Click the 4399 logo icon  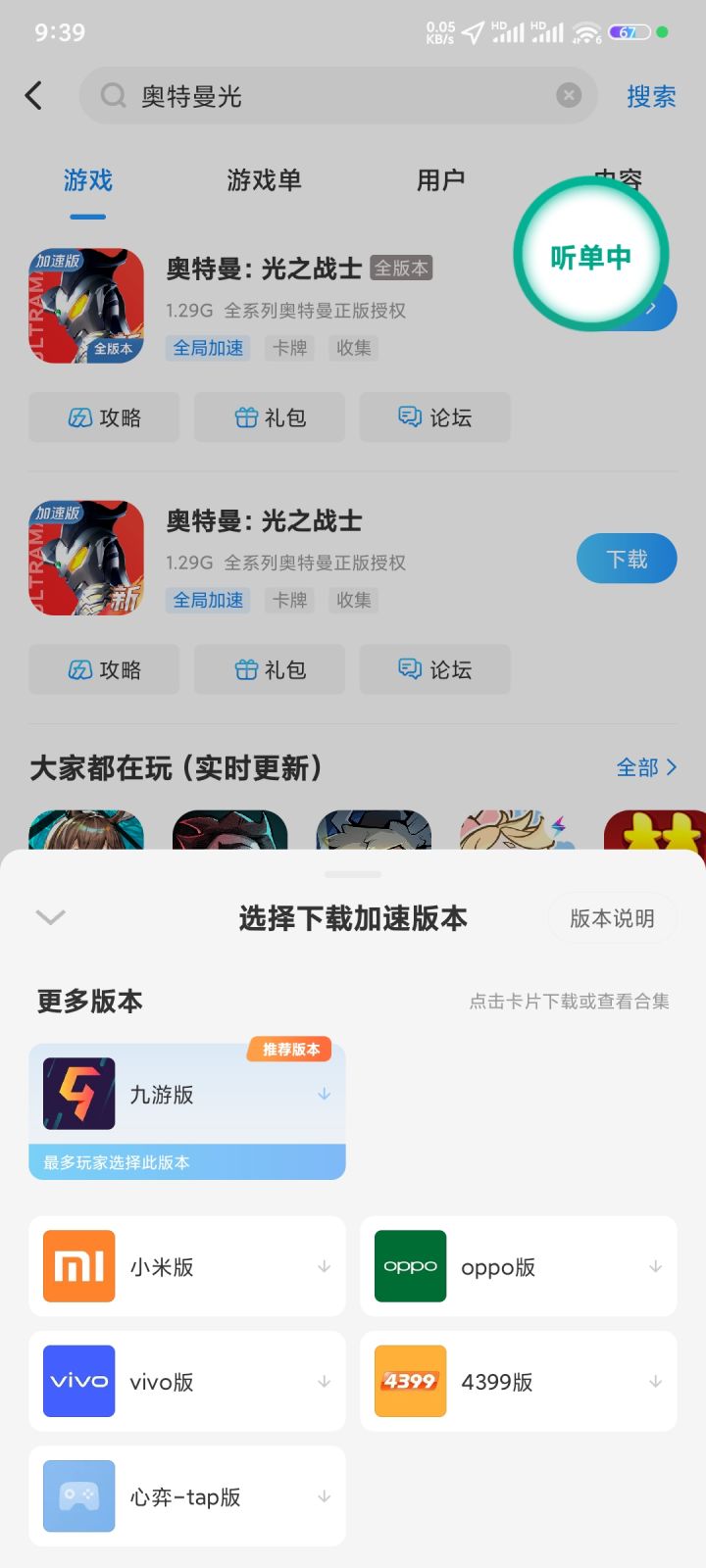409,1381
